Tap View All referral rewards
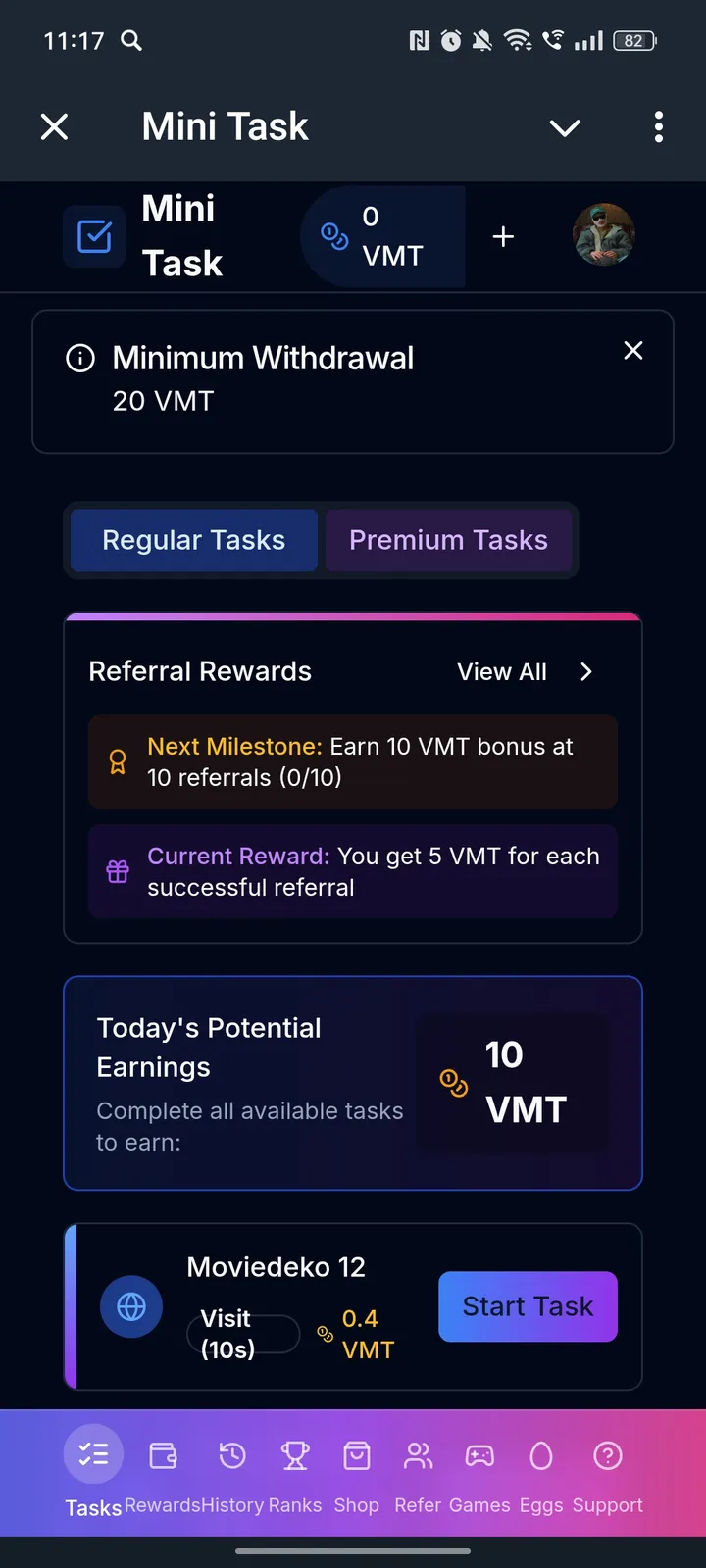 click(501, 671)
